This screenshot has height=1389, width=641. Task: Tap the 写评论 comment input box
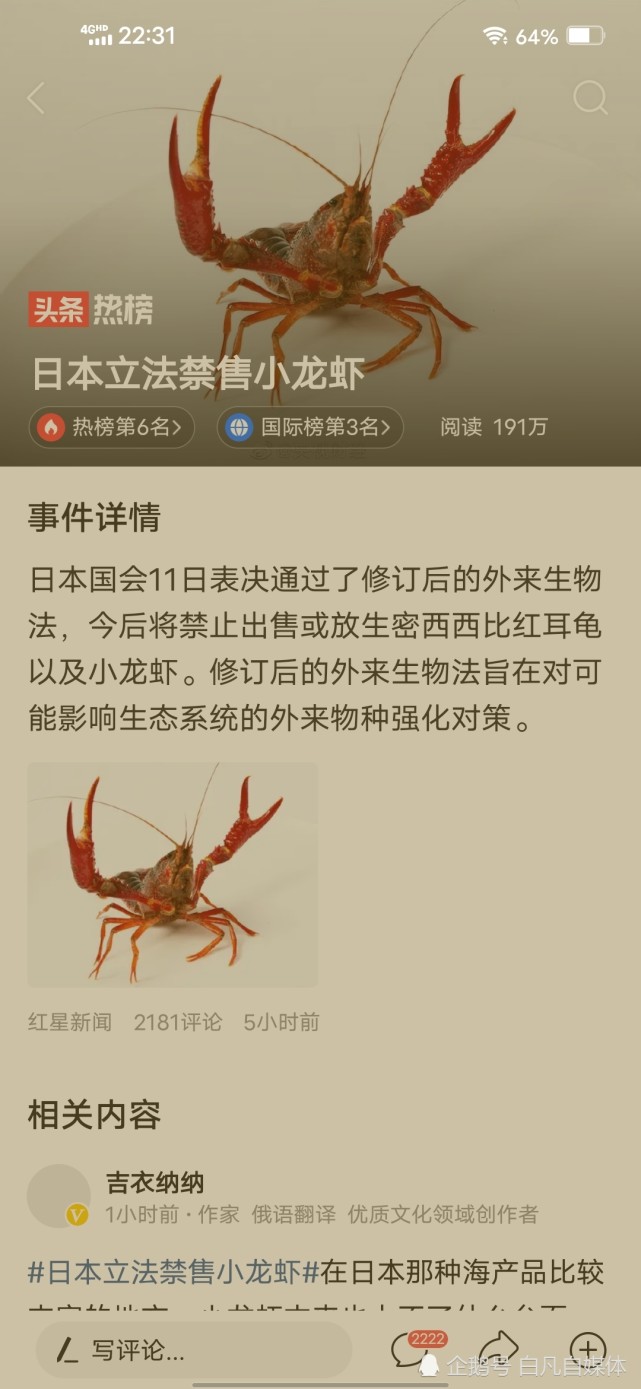[x=194, y=1350]
